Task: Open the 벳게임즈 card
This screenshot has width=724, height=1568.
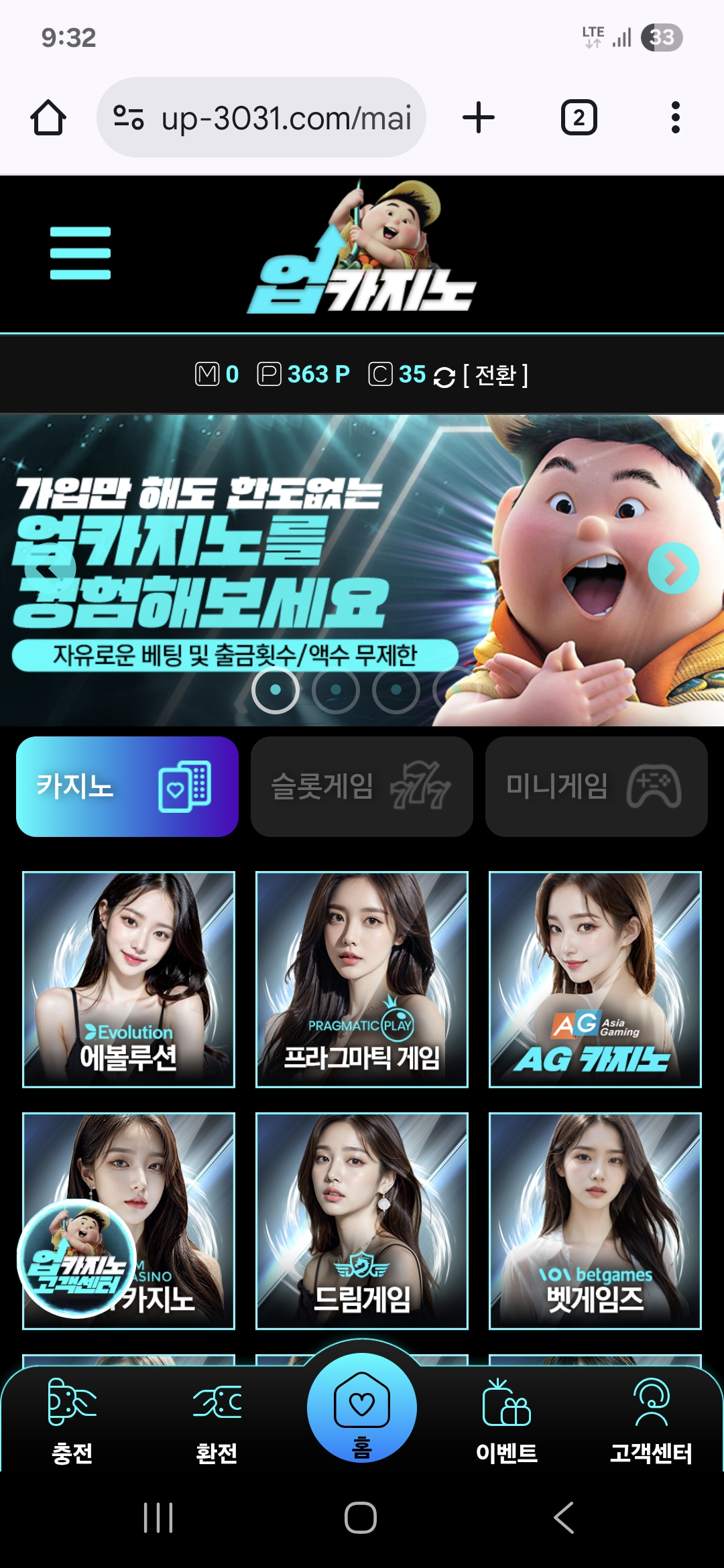Action: pyautogui.click(x=595, y=1220)
